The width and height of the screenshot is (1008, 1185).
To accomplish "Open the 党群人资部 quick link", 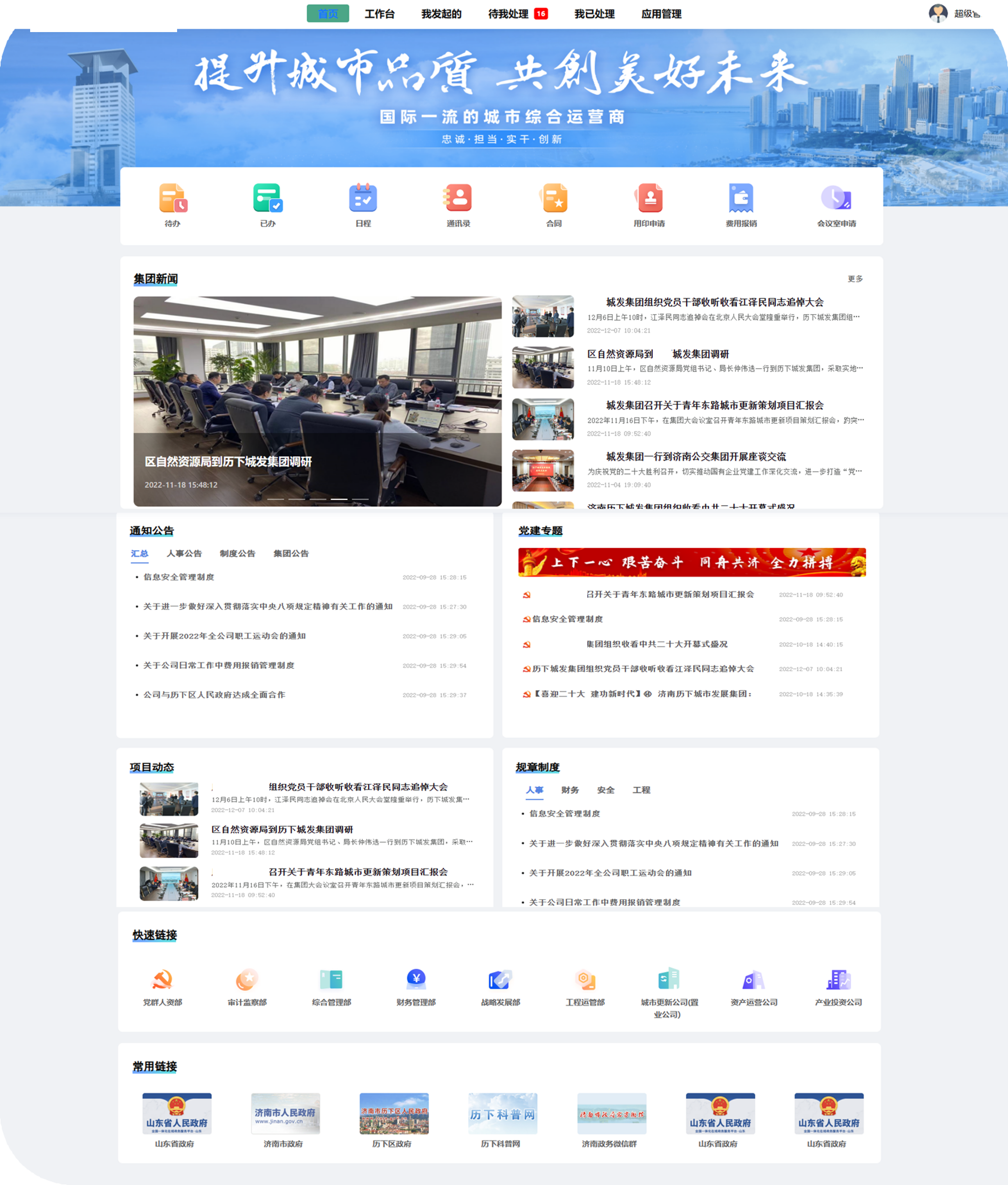I will (x=162, y=987).
